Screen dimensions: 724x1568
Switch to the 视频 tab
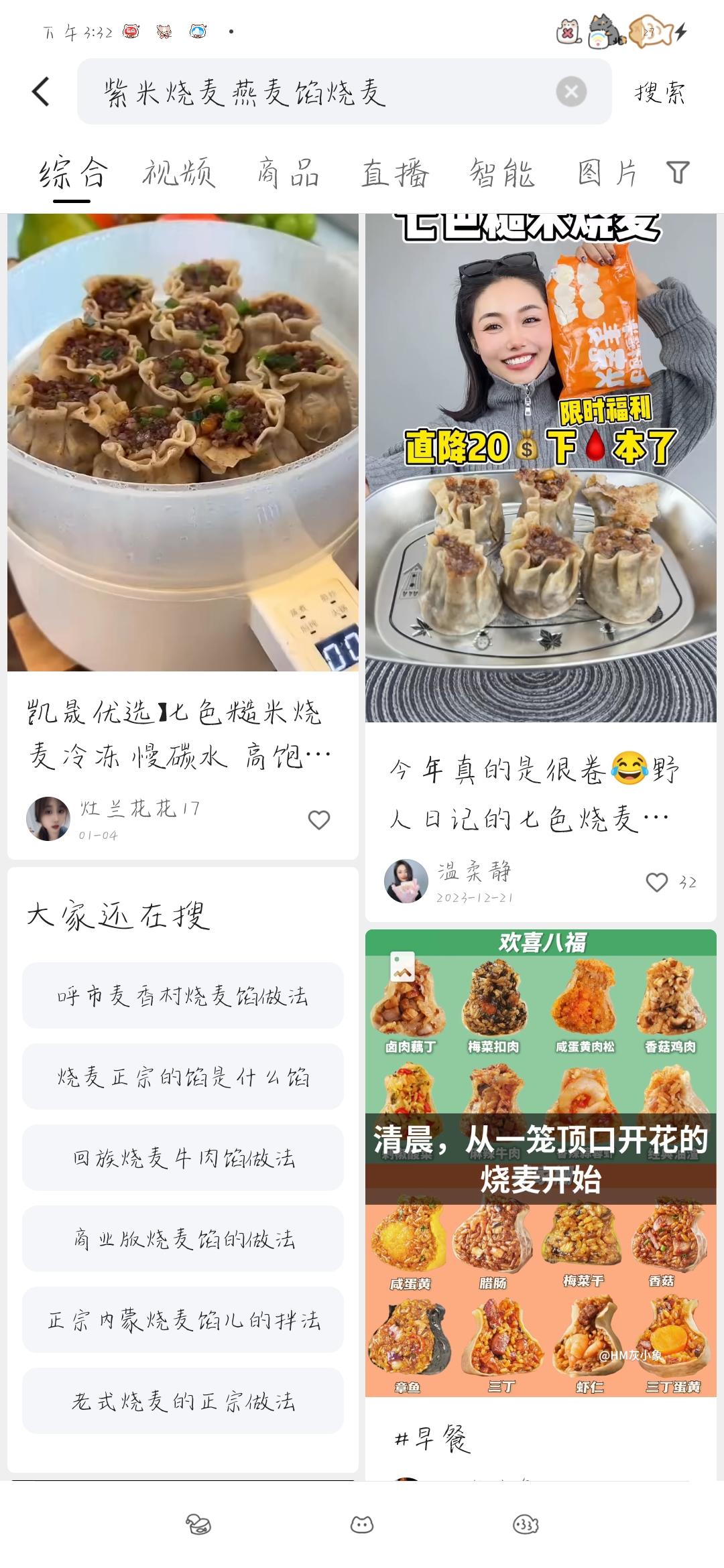click(179, 173)
